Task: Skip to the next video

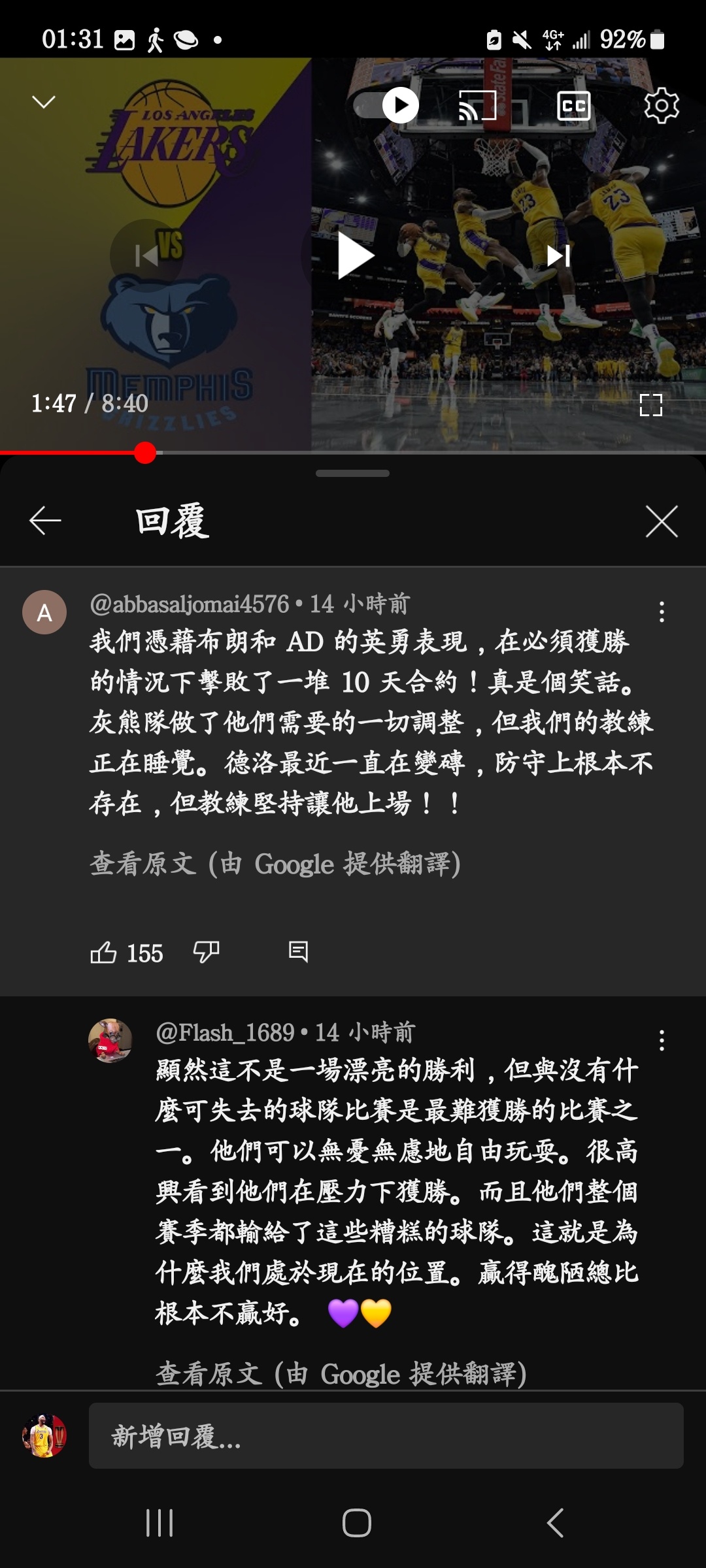Action: pos(559,255)
